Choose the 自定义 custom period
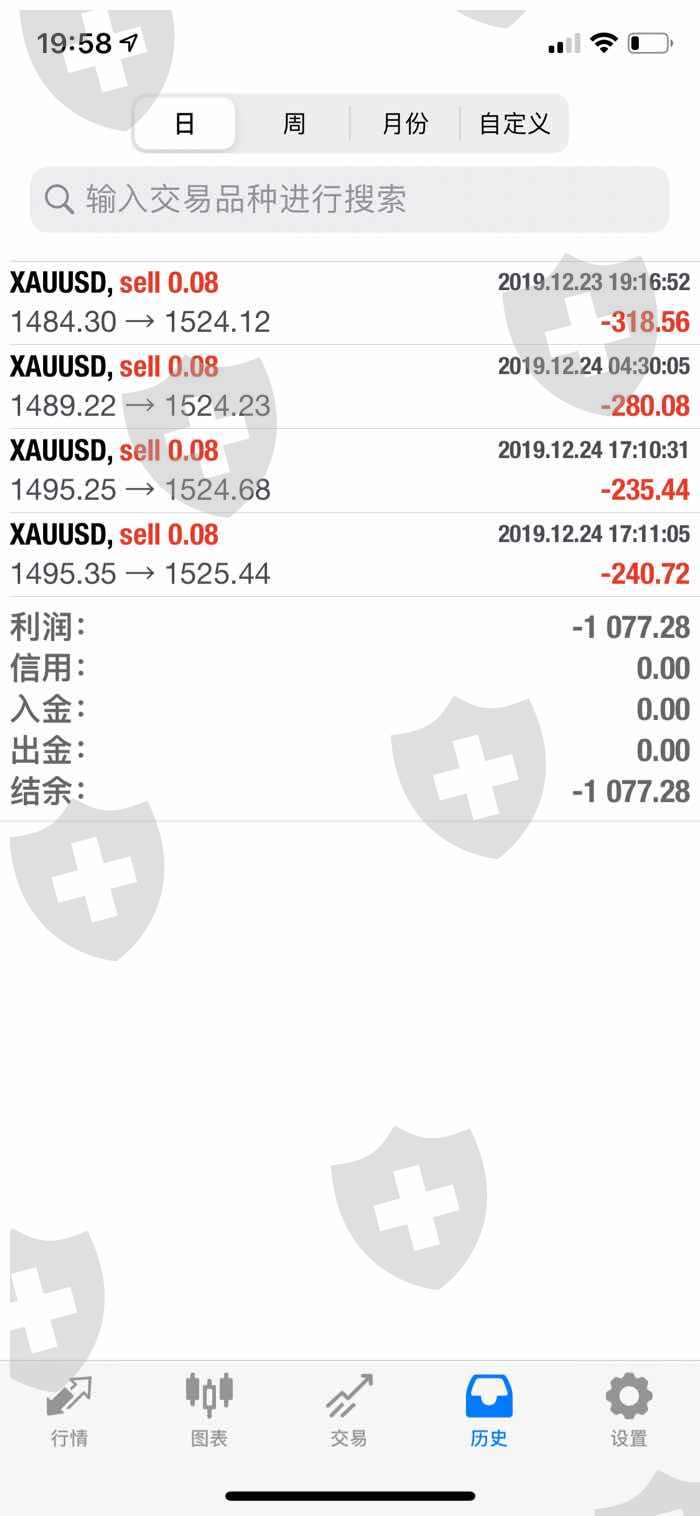The height and width of the screenshot is (1516, 700). coord(514,124)
